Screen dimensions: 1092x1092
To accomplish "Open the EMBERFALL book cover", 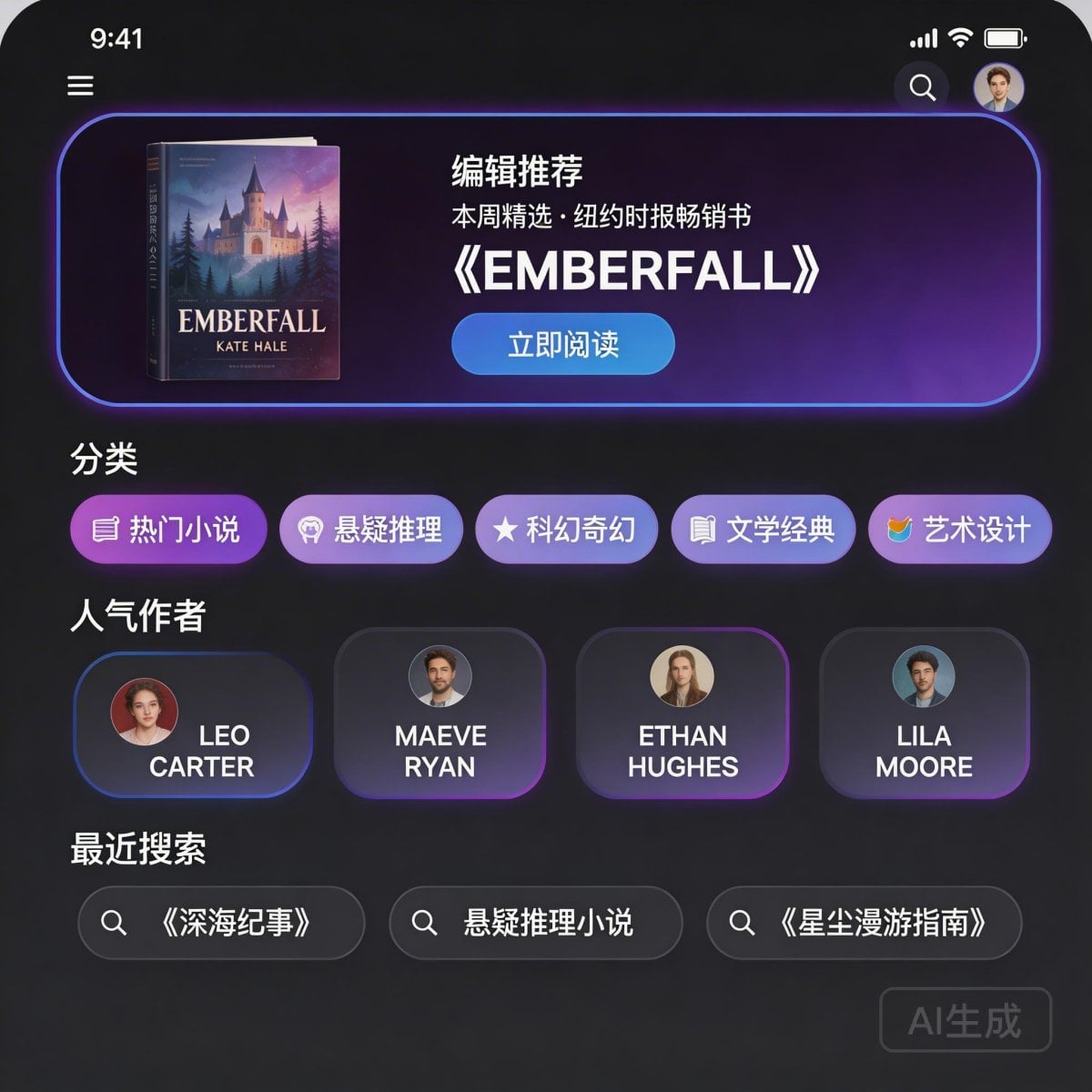I will [244, 260].
